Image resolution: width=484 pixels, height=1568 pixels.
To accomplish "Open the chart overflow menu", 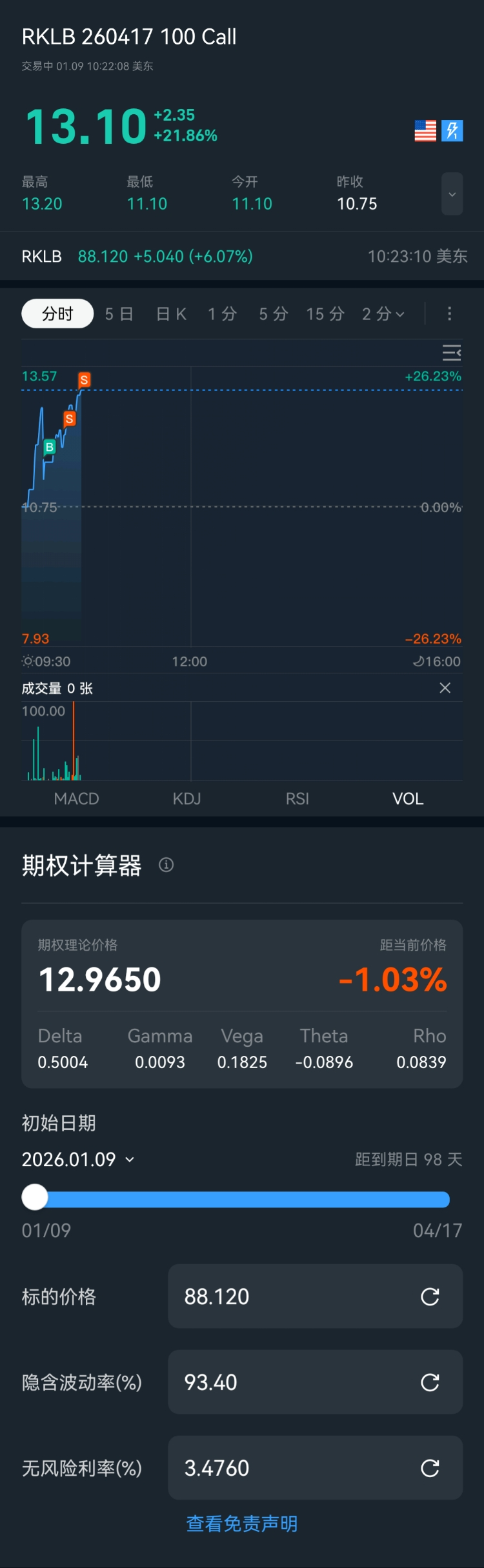I will (450, 314).
